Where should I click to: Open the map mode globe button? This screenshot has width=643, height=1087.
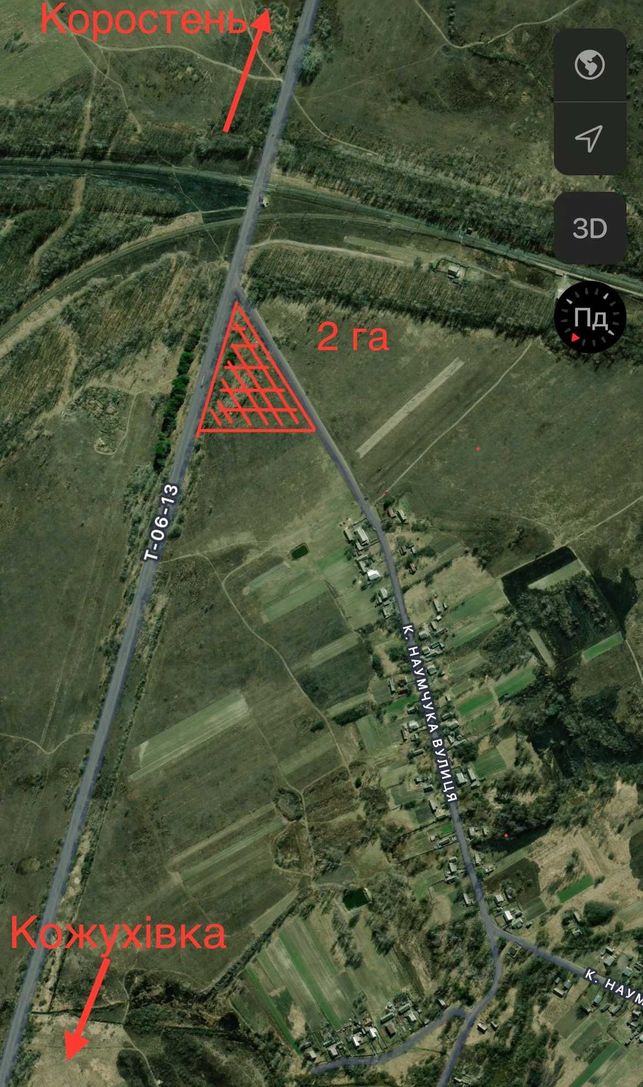coord(590,65)
